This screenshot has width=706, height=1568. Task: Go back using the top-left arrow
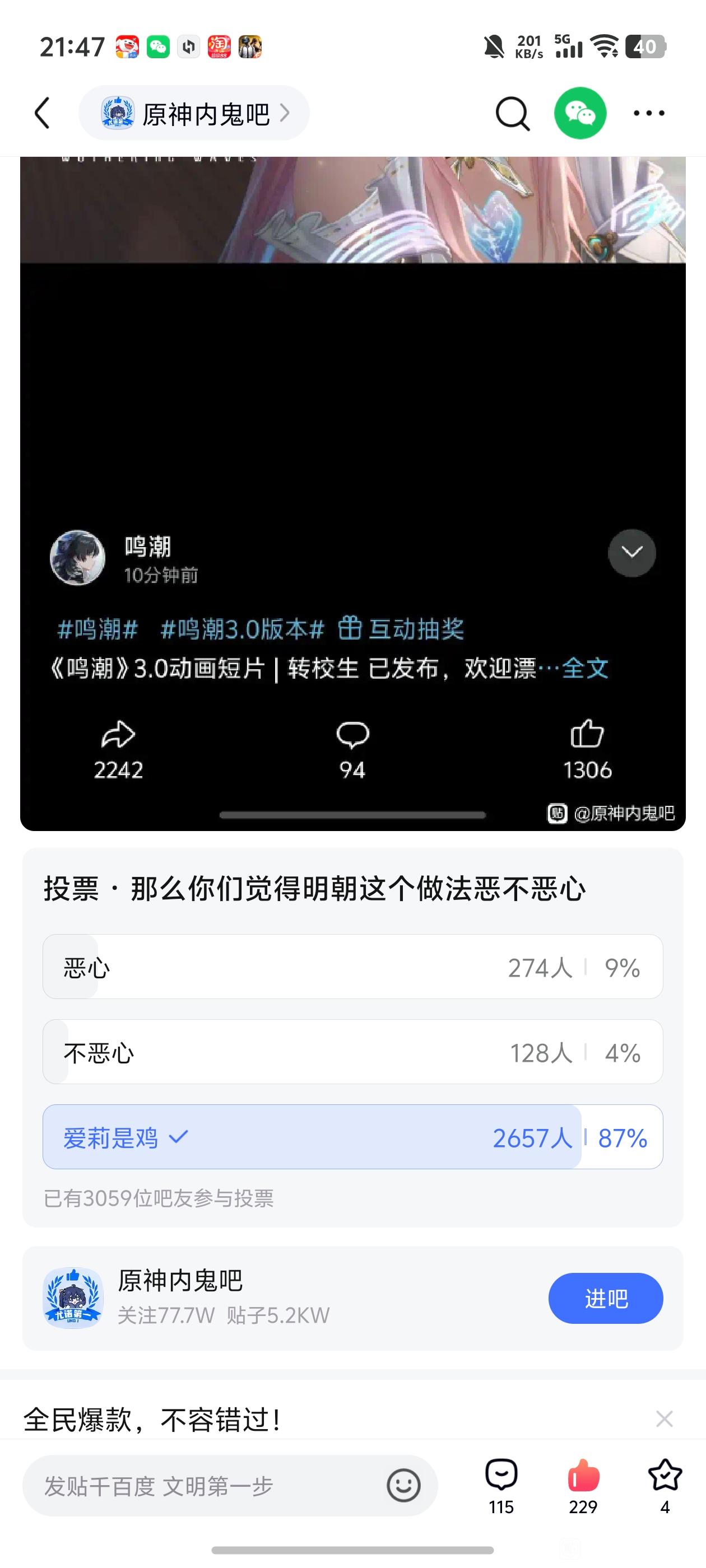pos(41,113)
